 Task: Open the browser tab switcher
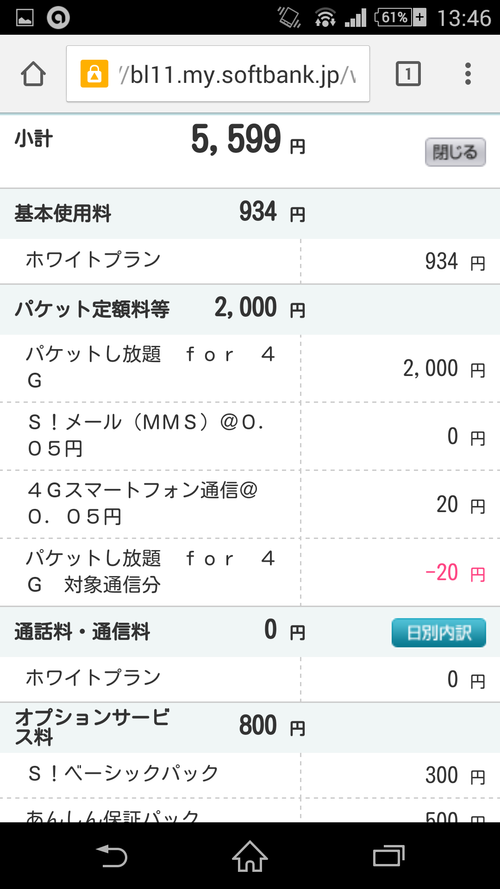[408, 74]
